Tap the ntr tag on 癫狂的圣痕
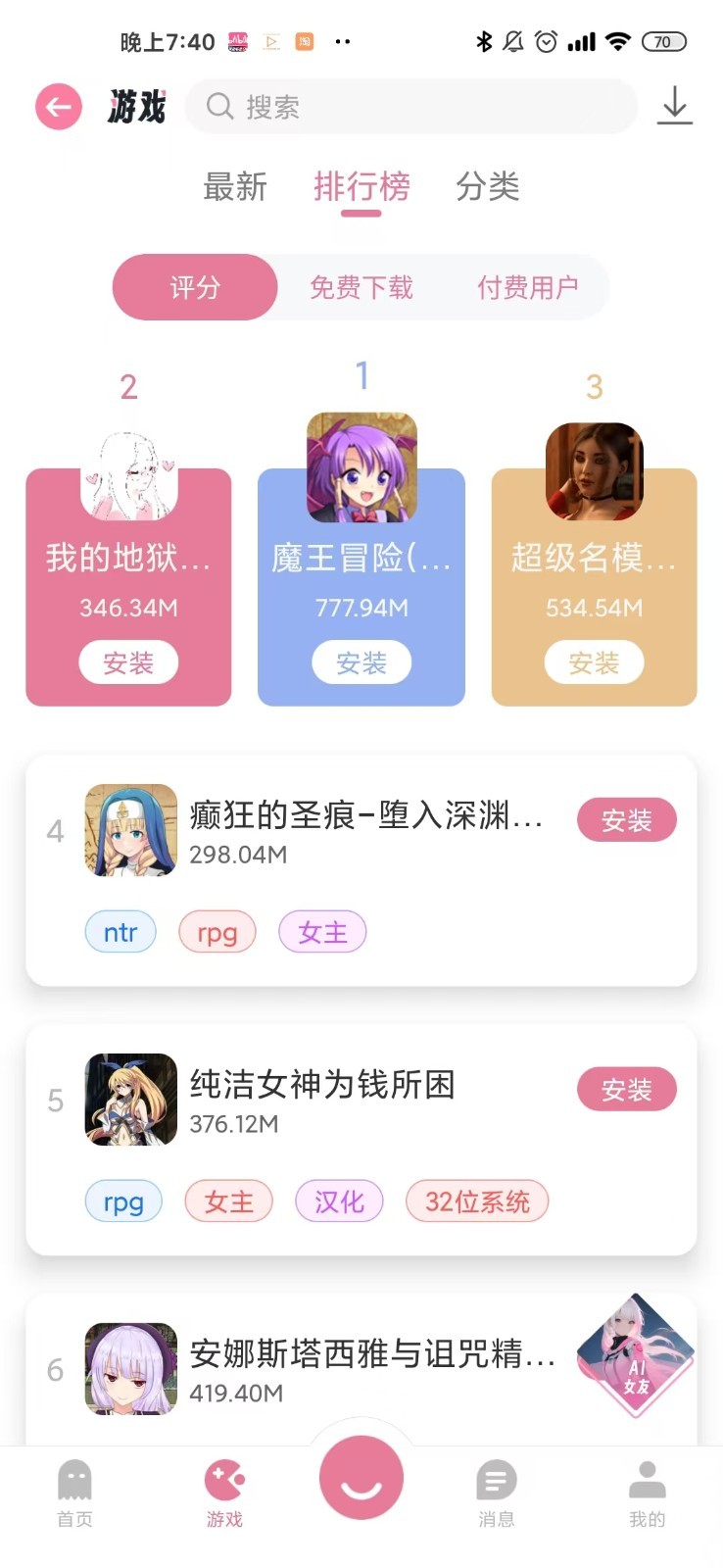Screen dimensions: 723x1568 click(x=120, y=932)
